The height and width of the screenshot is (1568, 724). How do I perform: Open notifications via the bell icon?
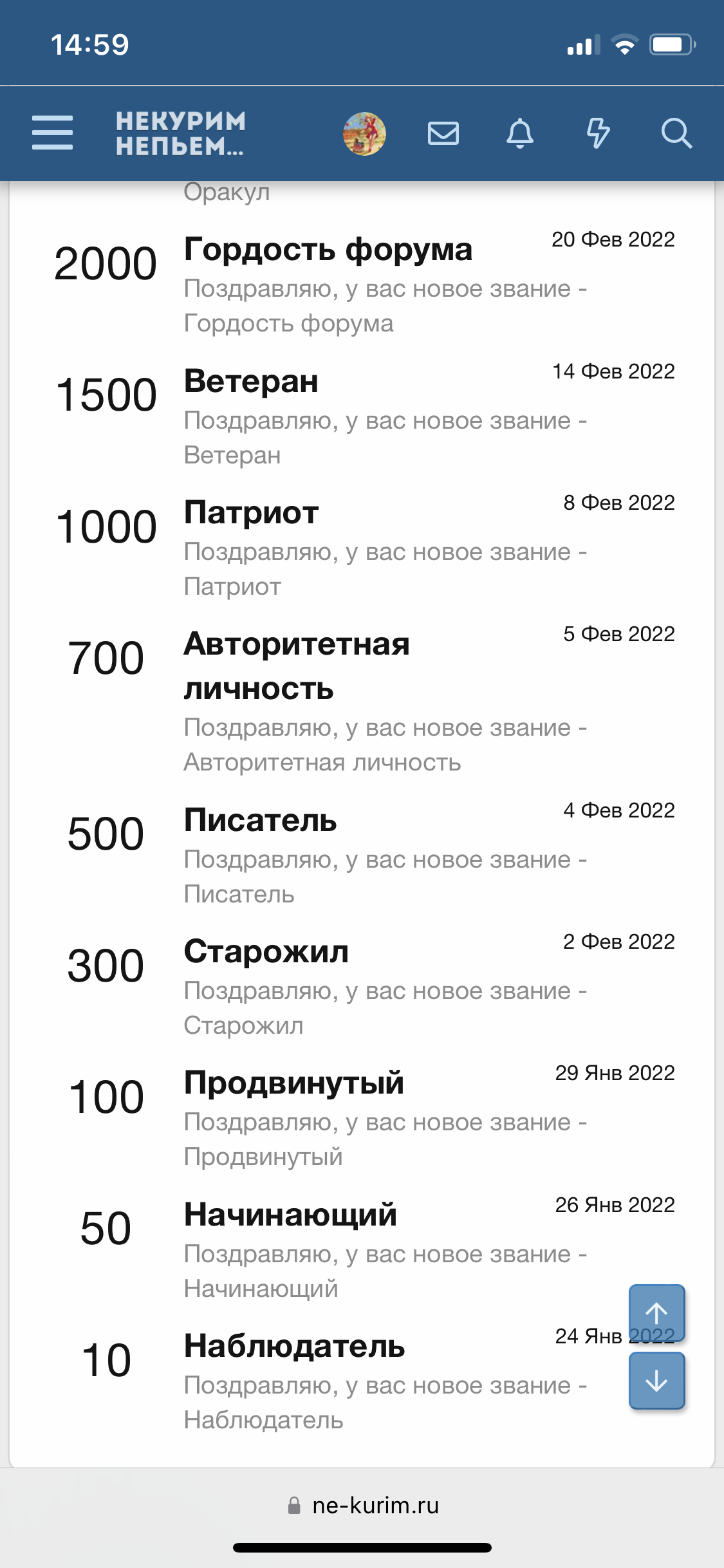coord(521,133)
